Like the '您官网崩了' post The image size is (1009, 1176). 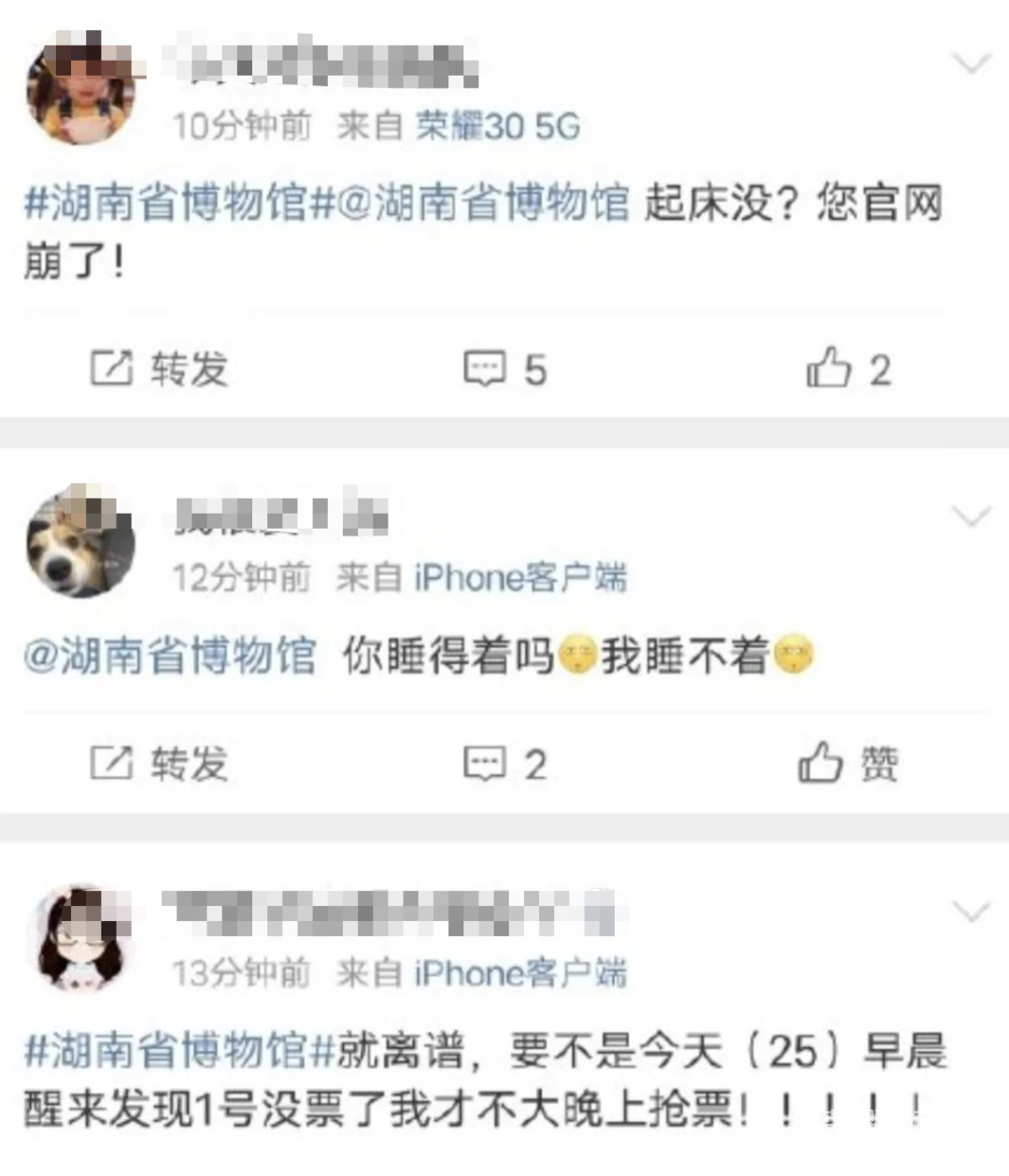848,369
